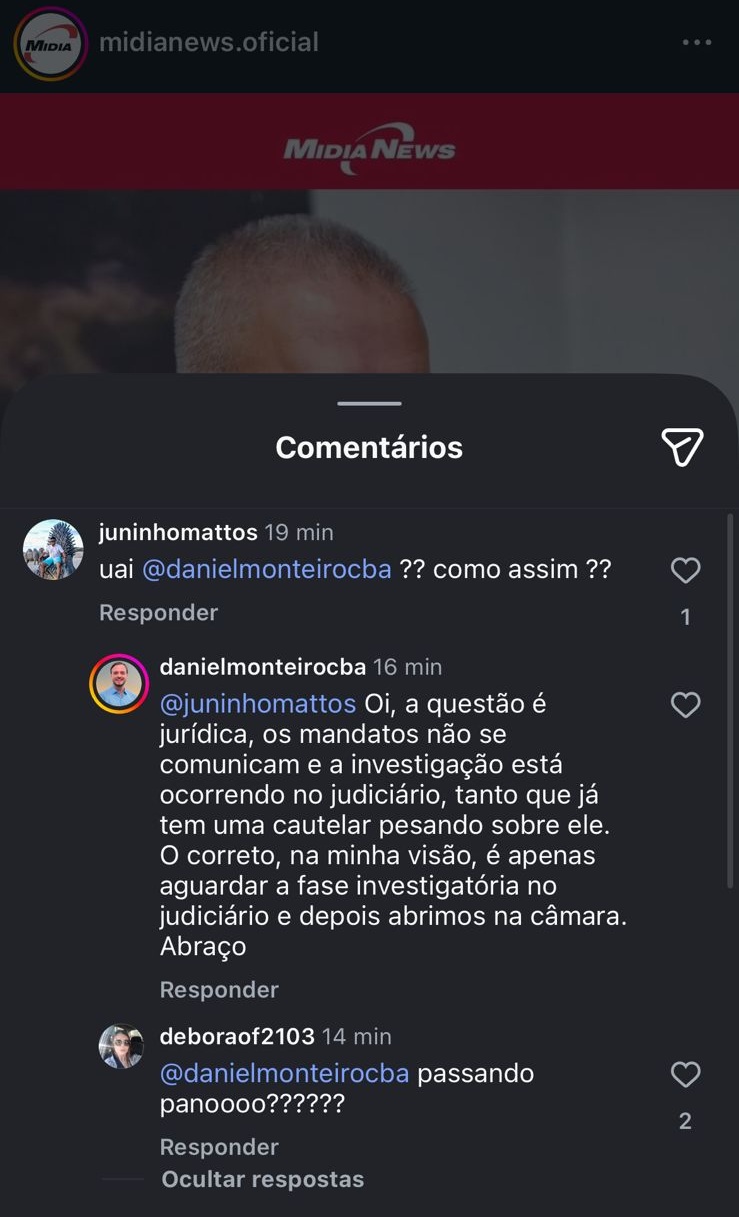The image size is (739, 1217).
Task: Open midianews.official profile picture
Action: (x=50, y=44)
